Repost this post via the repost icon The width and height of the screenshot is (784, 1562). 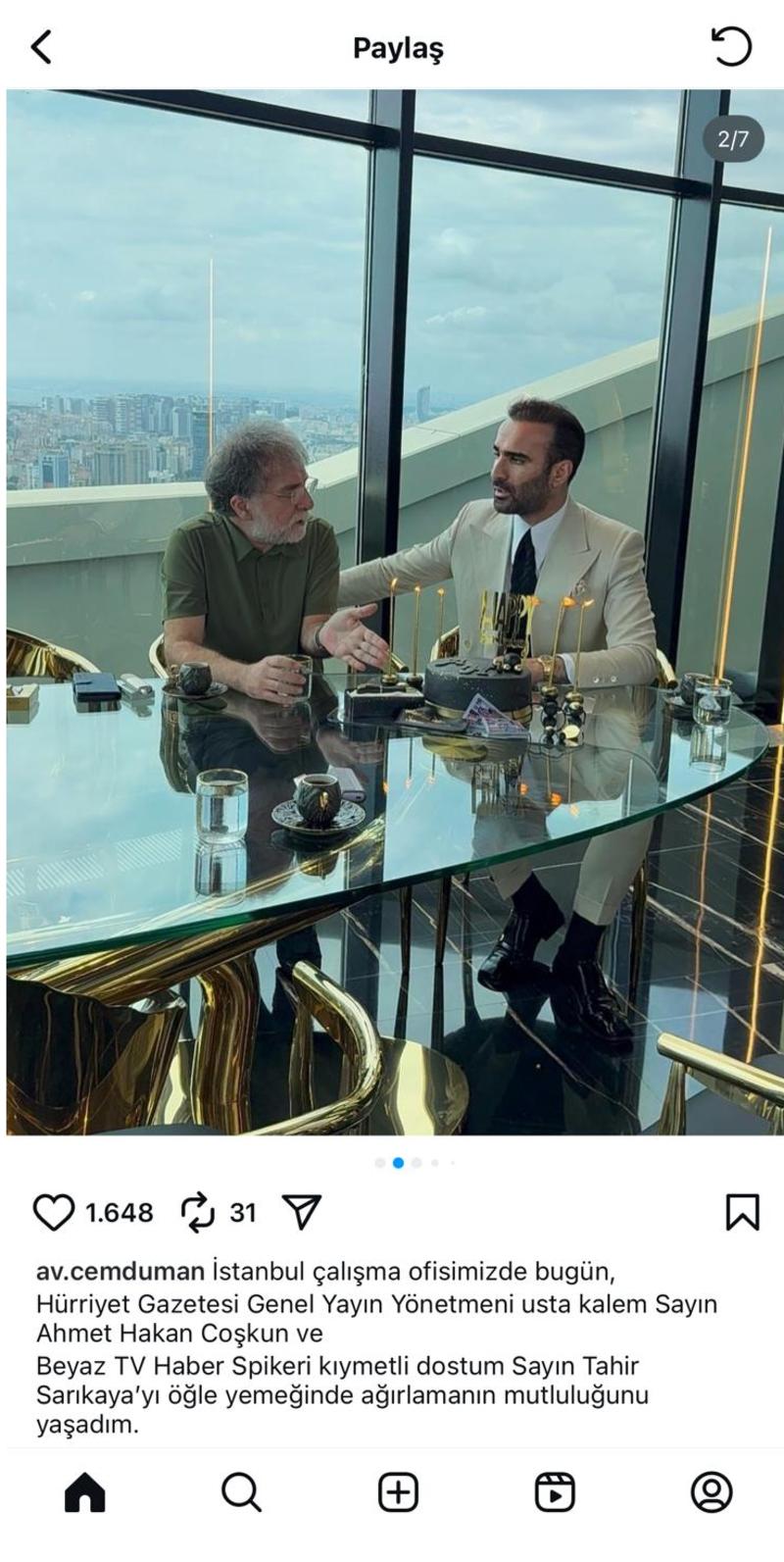click(198, 1212)
